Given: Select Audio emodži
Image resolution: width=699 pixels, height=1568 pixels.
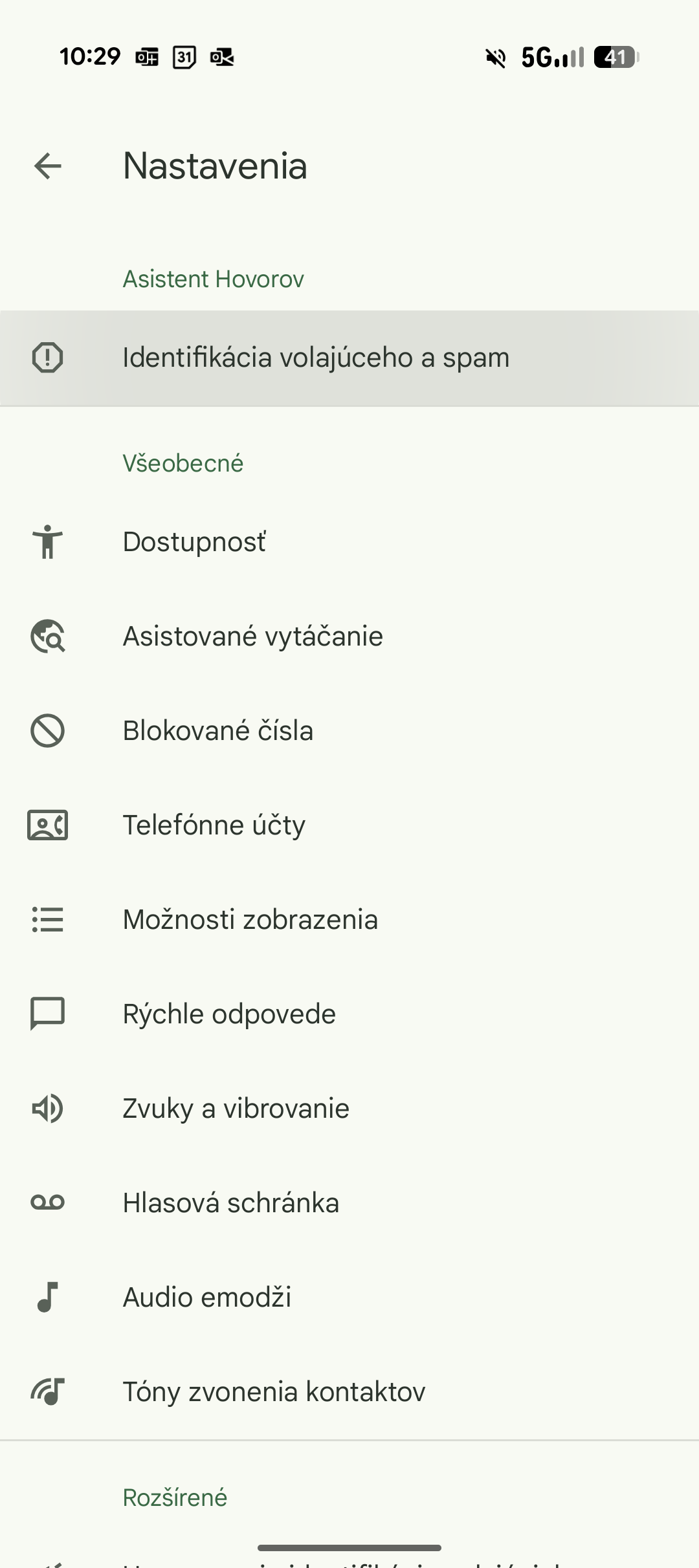Looking at the screenshot, I should point(349,1298).
